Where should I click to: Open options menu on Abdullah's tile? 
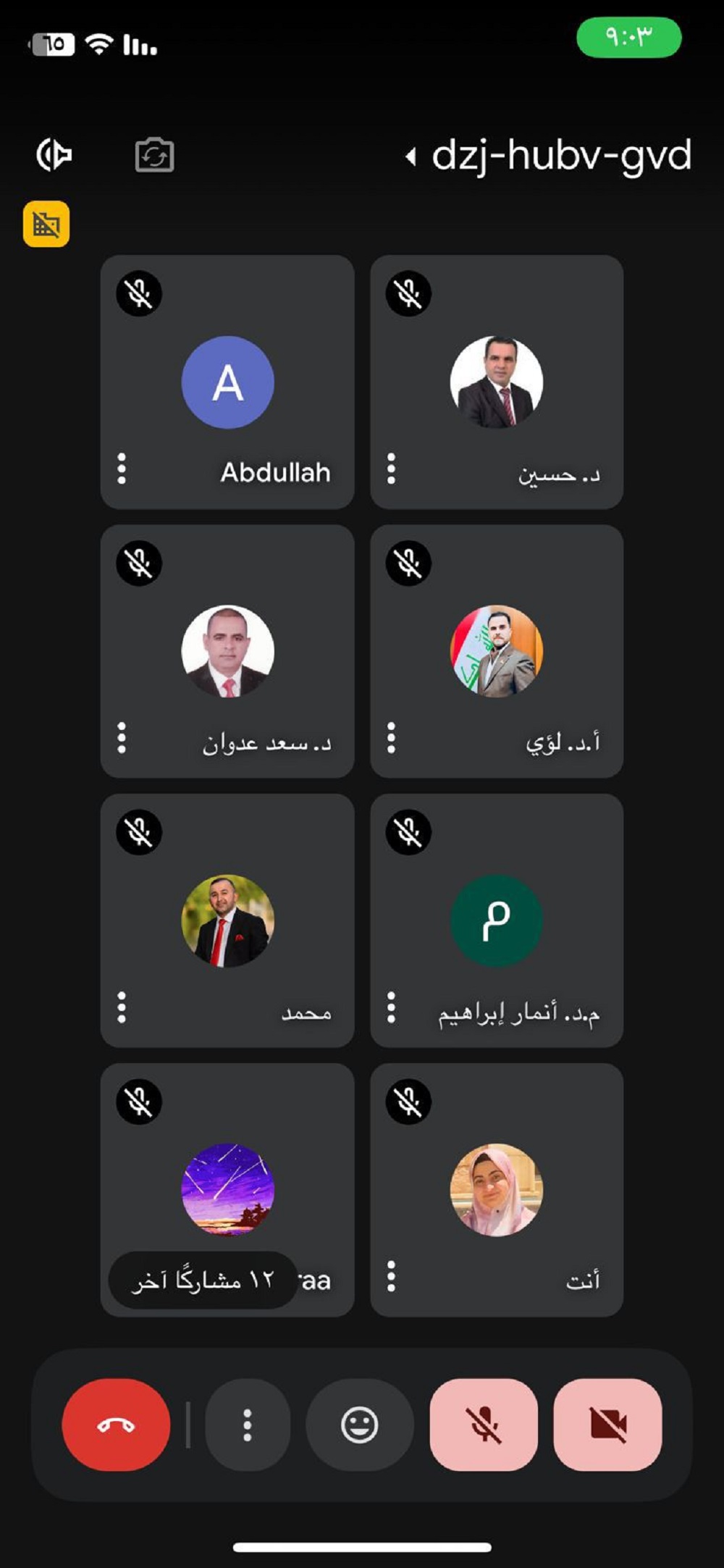click(122, 469)
